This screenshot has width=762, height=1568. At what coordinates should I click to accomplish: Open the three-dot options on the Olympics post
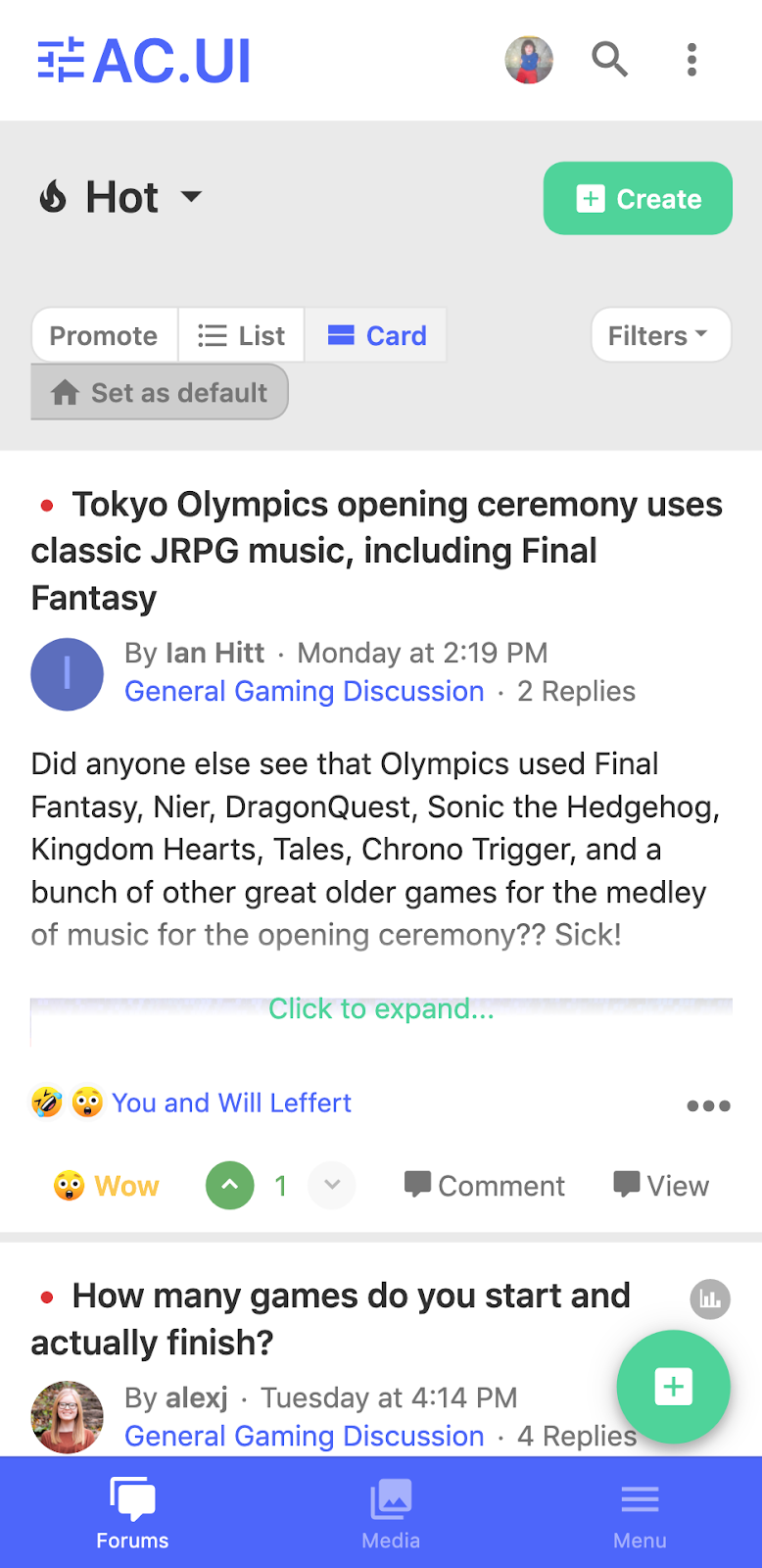(708, 1105)
